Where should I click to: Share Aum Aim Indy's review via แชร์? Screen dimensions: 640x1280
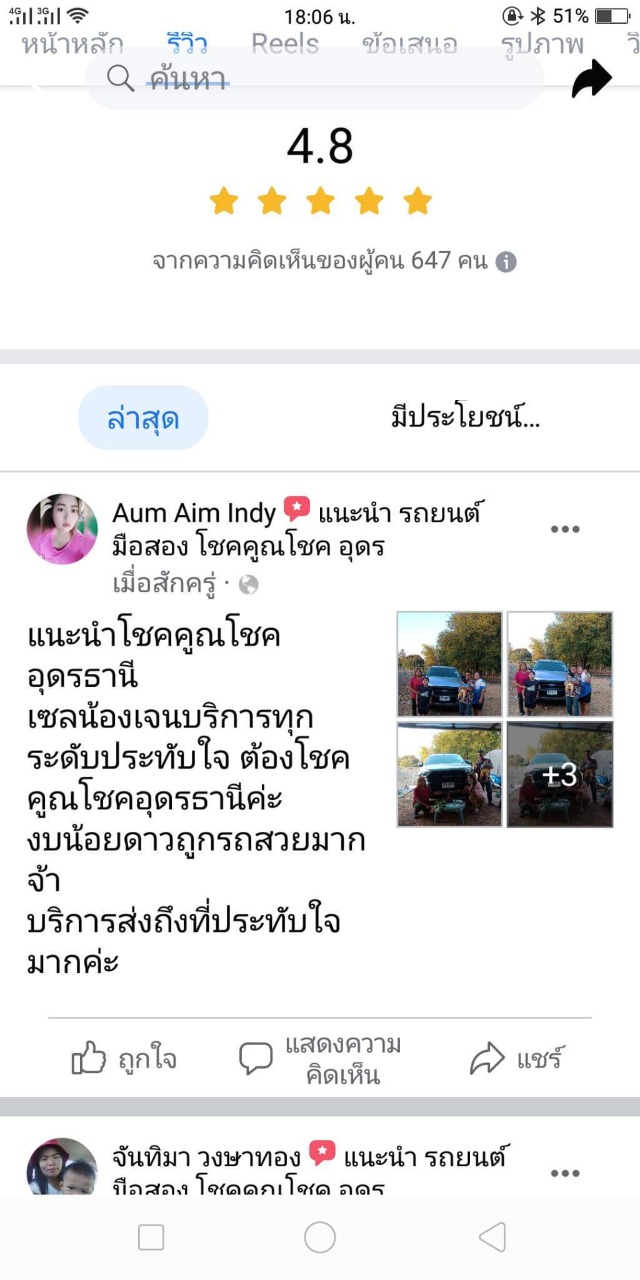coord(516,1059)
